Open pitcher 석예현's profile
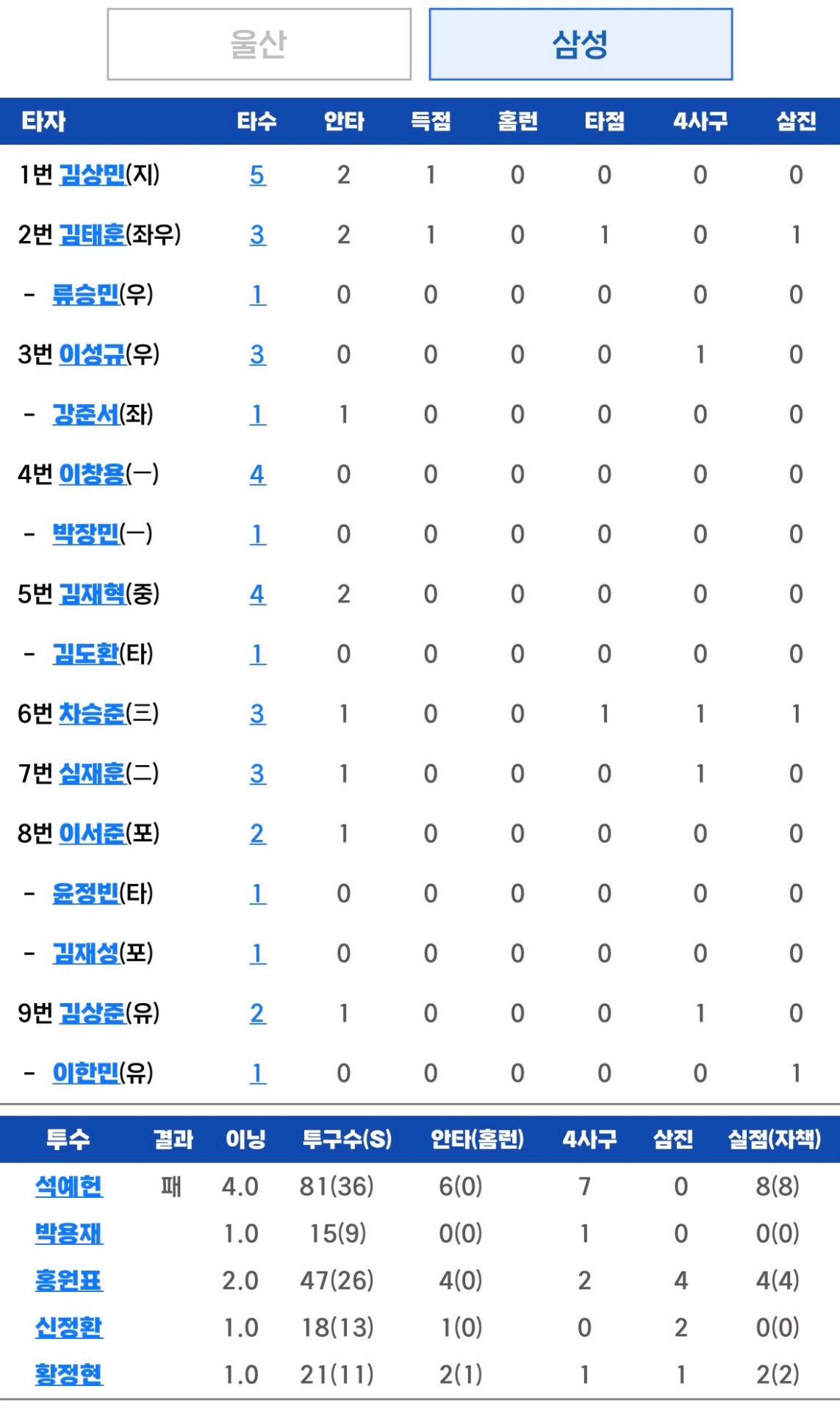 [69, 1186]
